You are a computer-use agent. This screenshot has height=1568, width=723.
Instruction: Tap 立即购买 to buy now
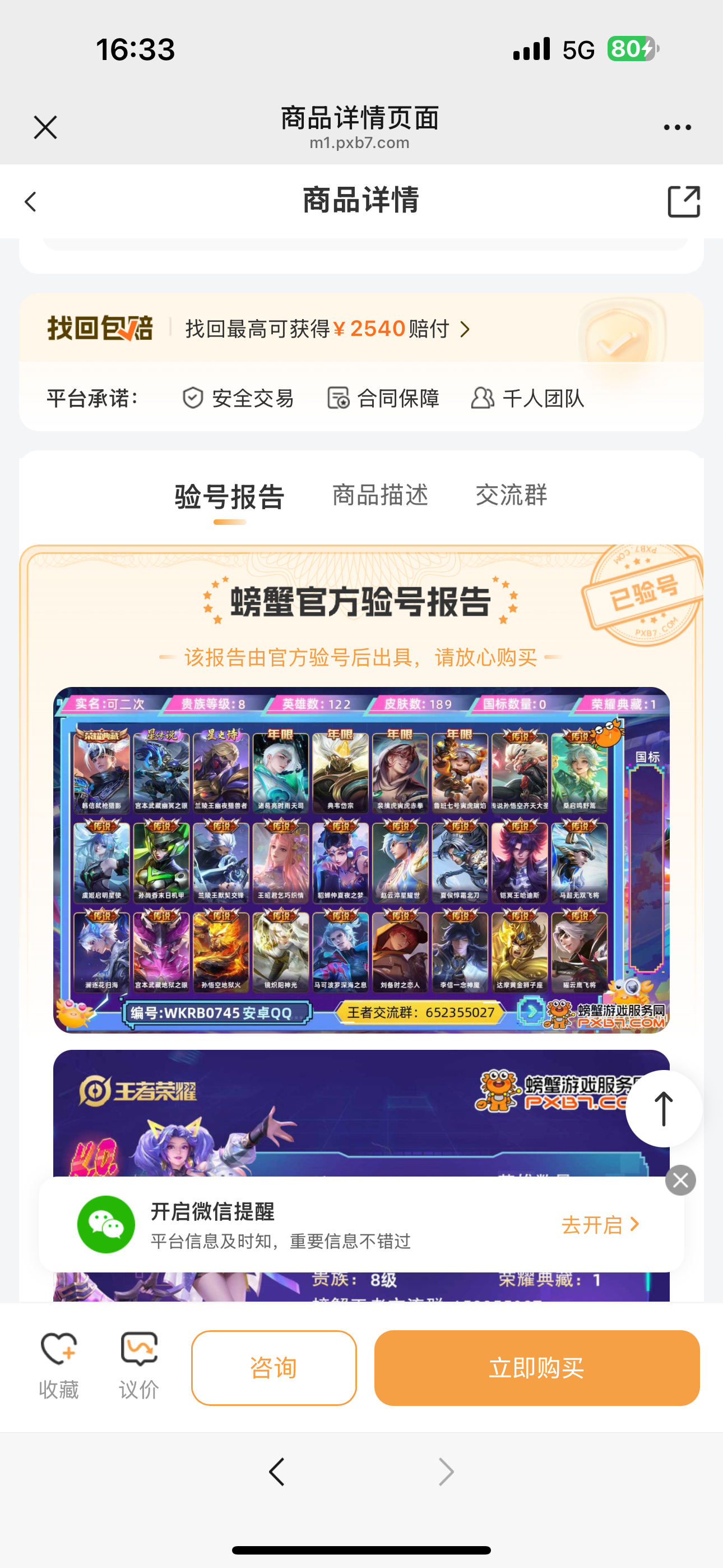point(537,1368)
